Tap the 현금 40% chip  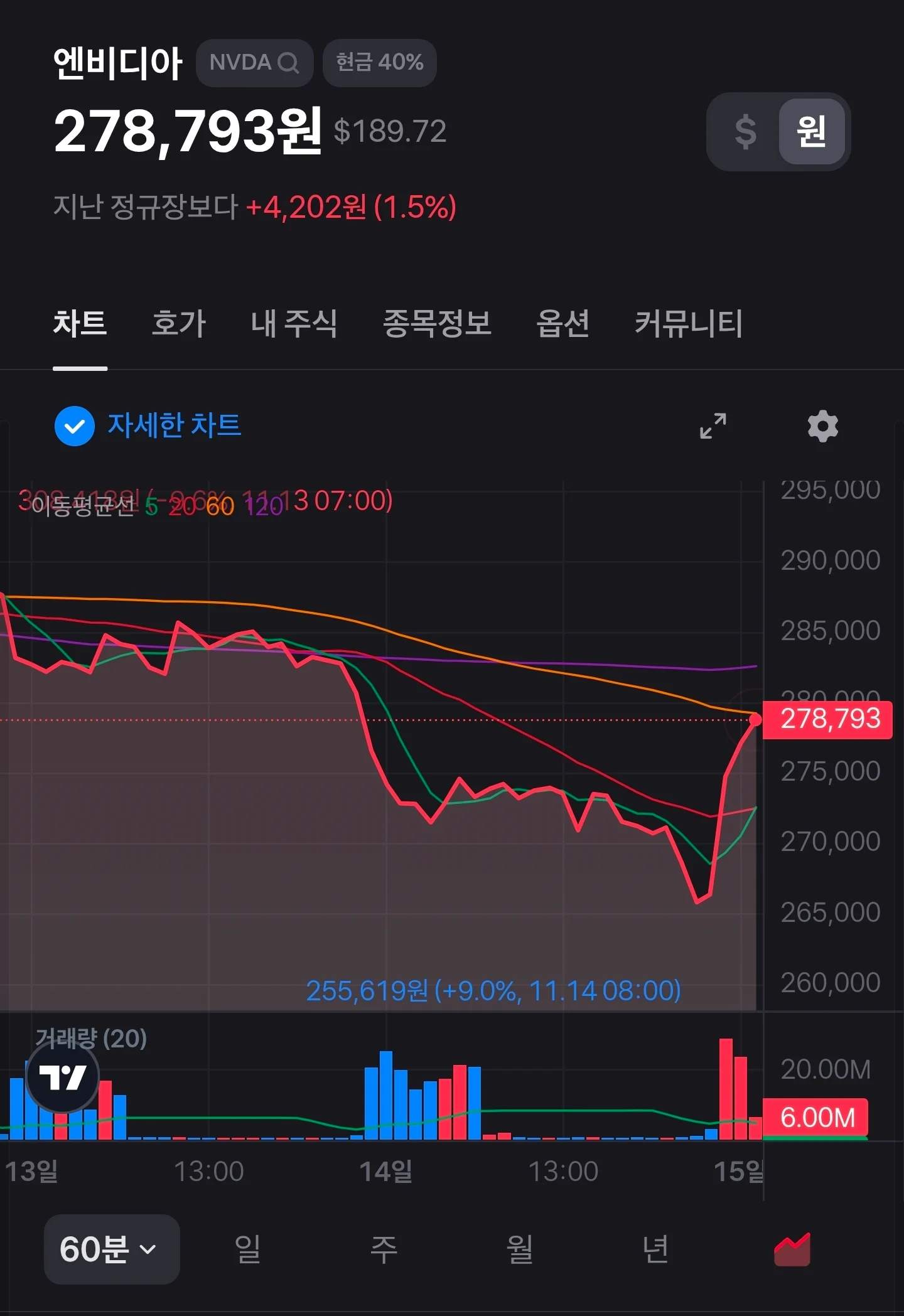(x=379, y=63)
